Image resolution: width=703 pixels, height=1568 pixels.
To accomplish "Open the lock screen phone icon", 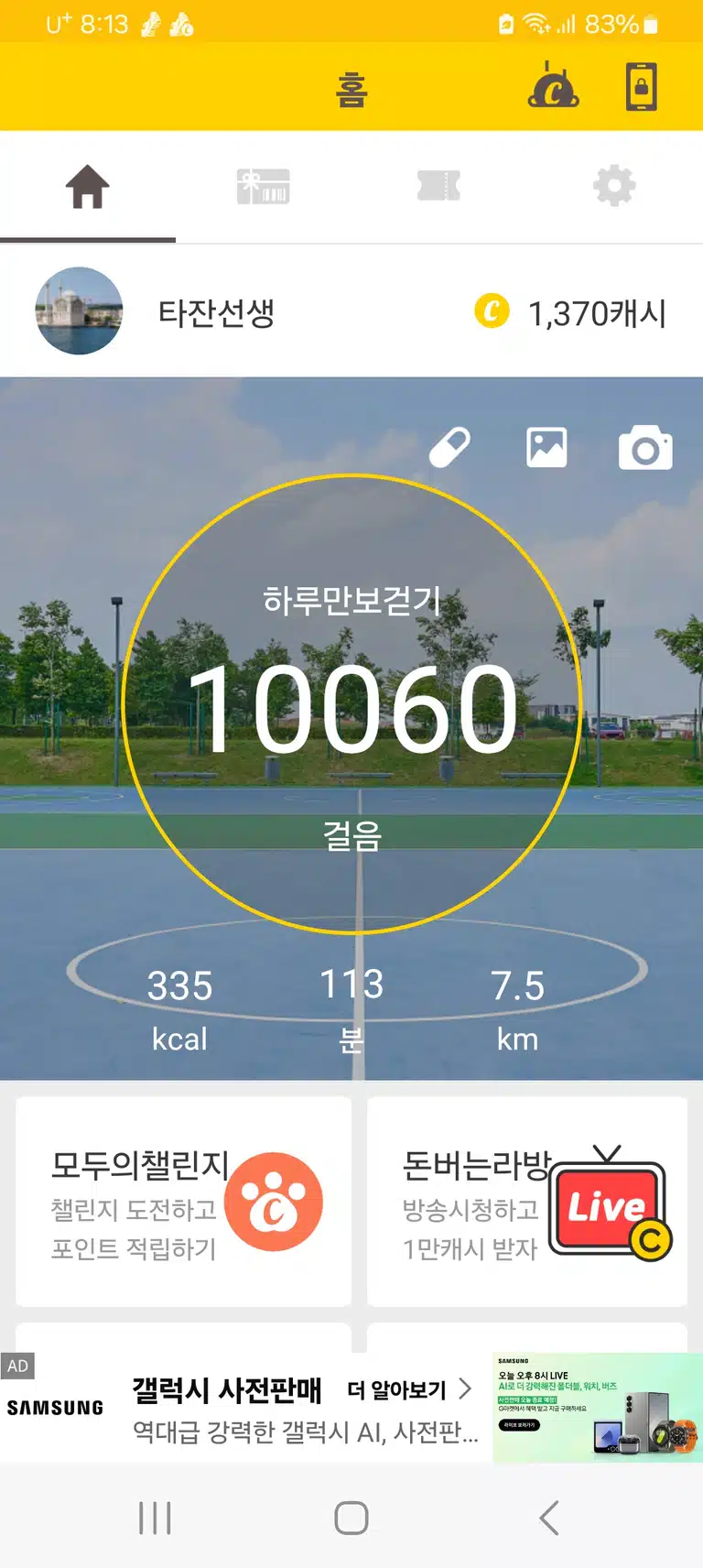I will pos(642,87).
